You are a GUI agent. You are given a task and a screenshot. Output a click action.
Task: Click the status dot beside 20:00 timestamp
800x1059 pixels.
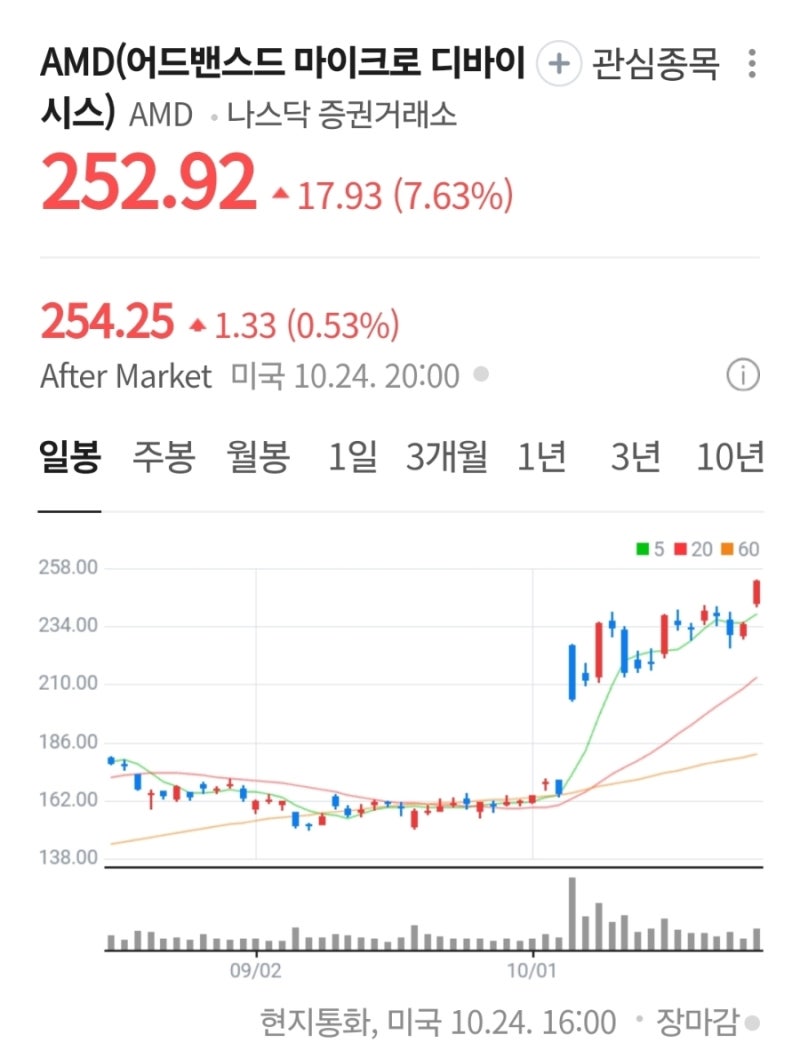coord(481,375)
